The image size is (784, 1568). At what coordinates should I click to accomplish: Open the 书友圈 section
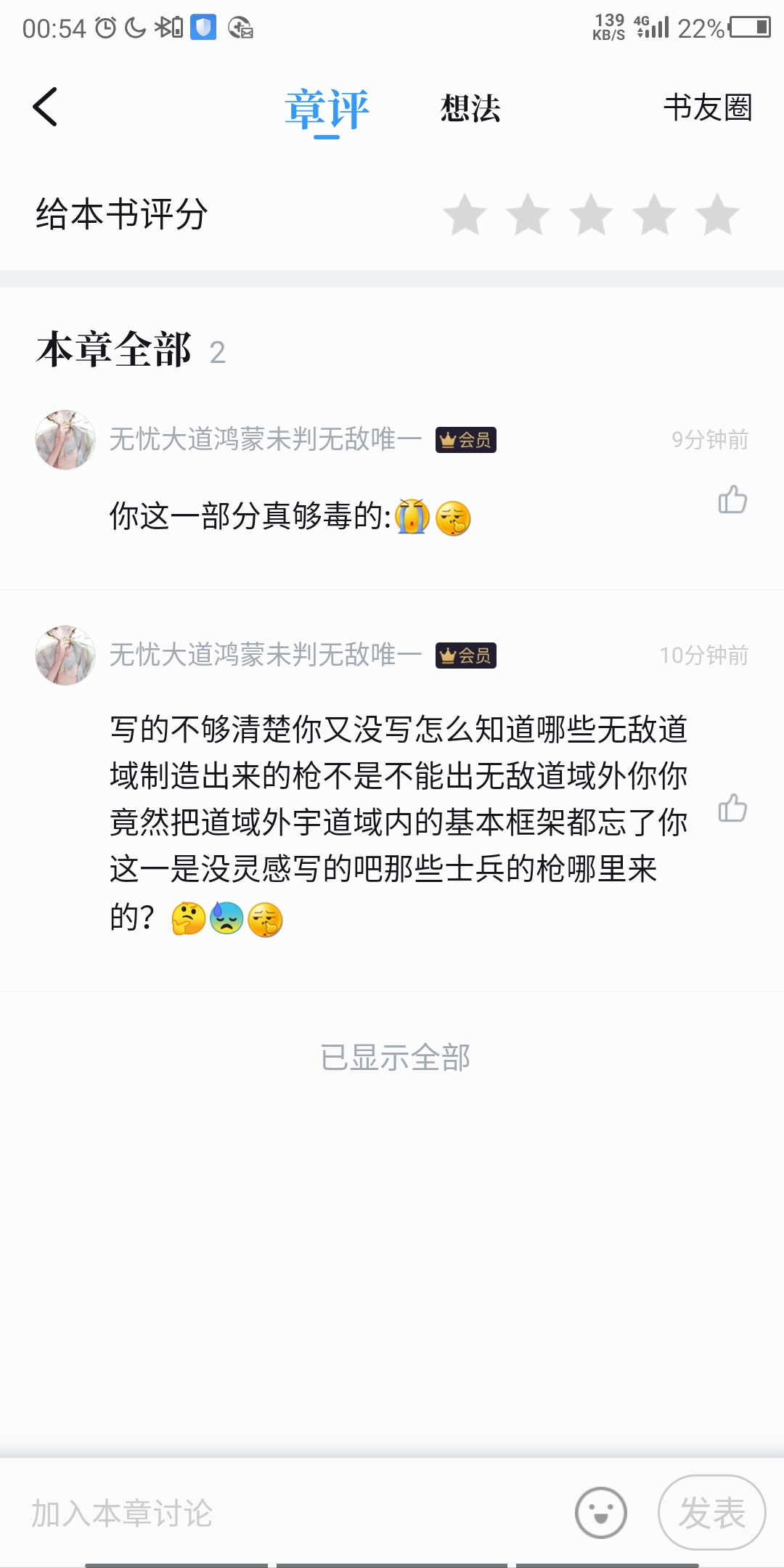pos(708,108)
